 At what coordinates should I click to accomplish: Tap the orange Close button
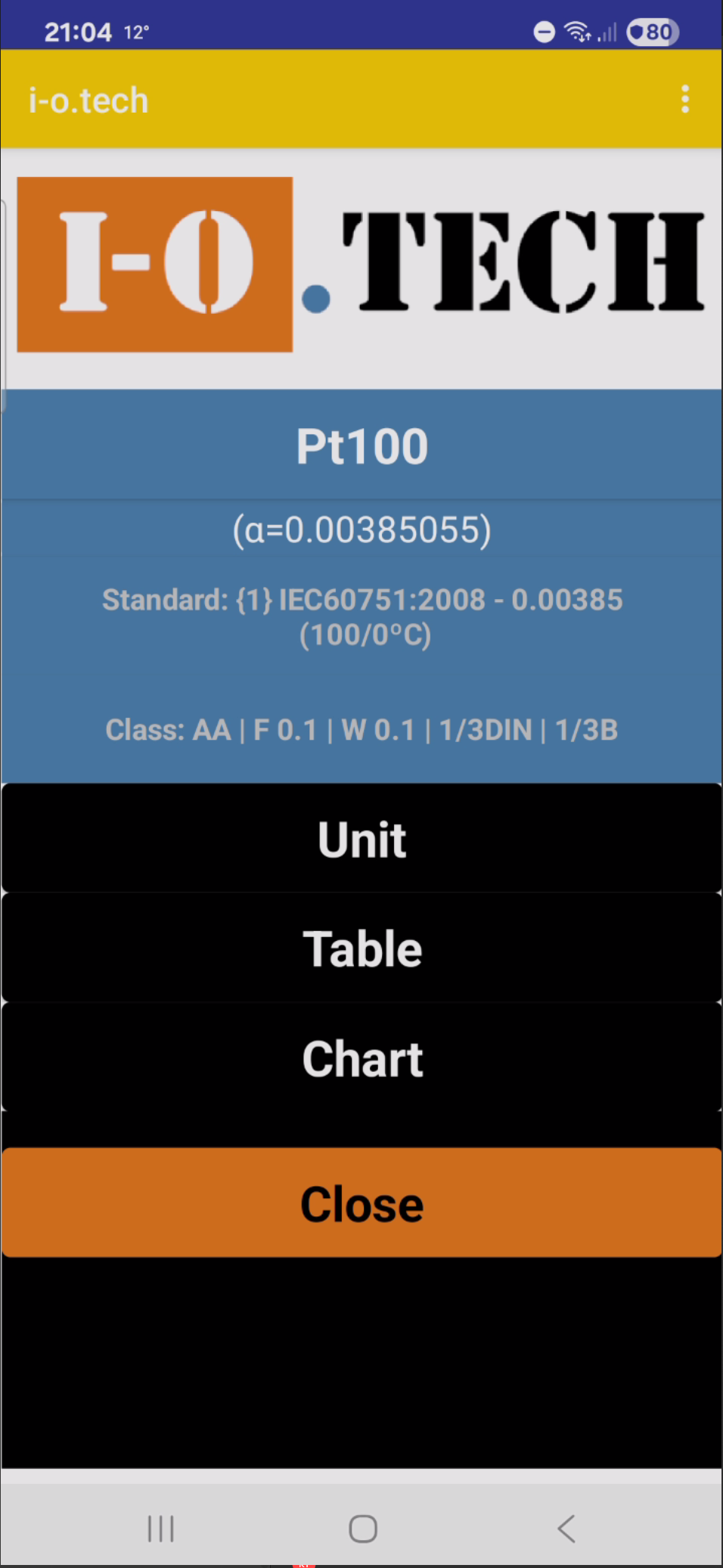coord(361,1203)
